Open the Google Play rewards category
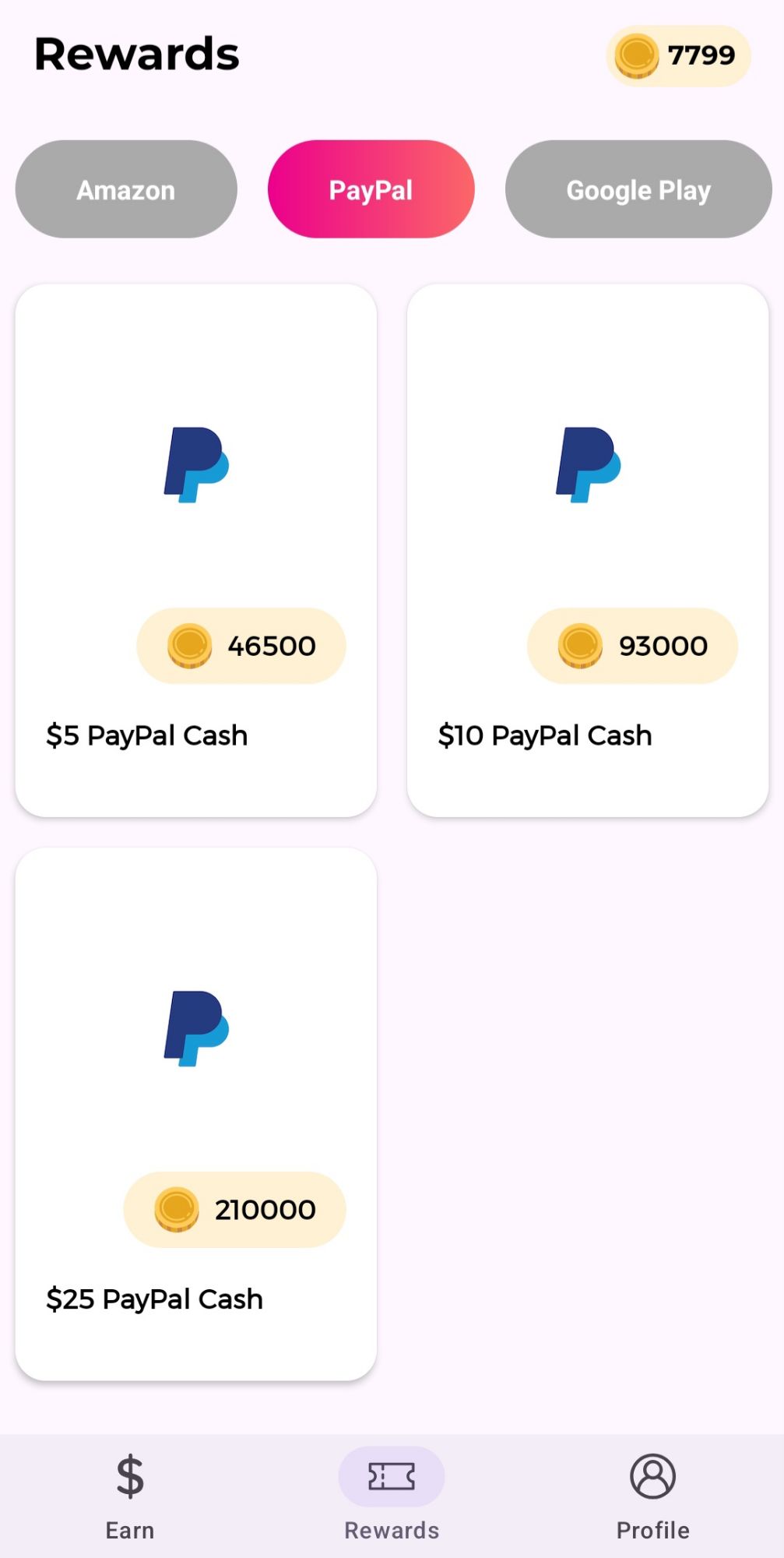The image size is (784, 1558). pyautogui.click(x=638, y=189)
